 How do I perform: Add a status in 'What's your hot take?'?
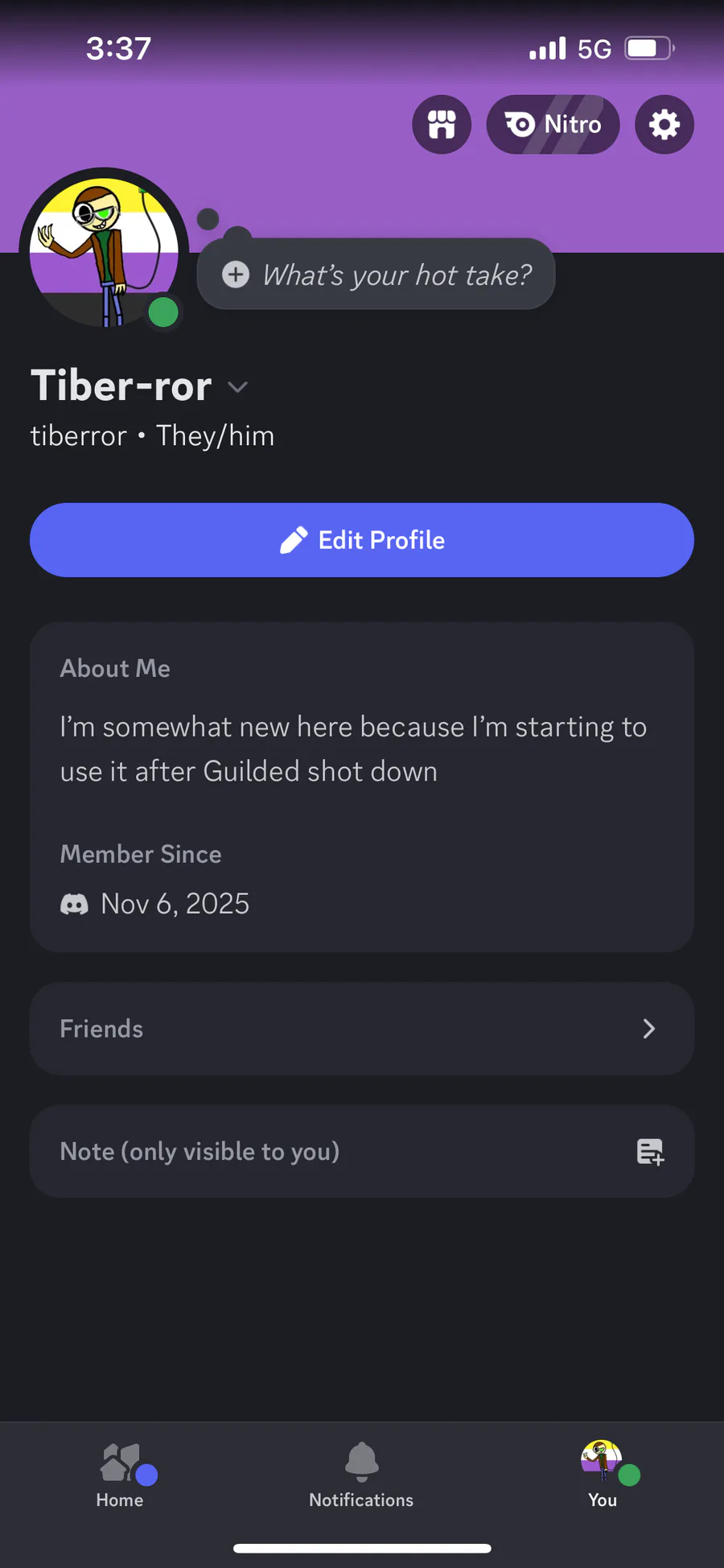click(x=376, y=274)
